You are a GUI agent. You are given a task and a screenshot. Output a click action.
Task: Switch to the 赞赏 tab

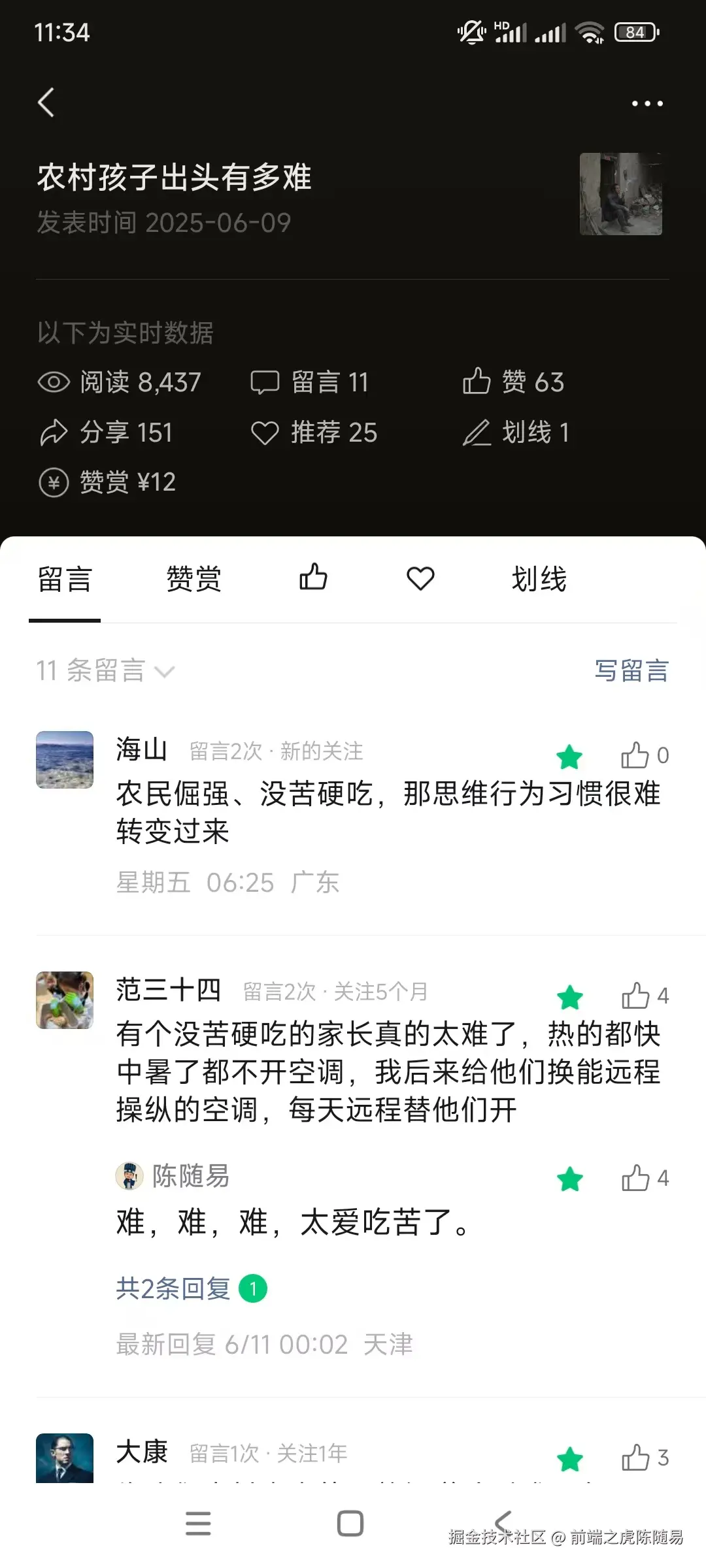[193, 578]
